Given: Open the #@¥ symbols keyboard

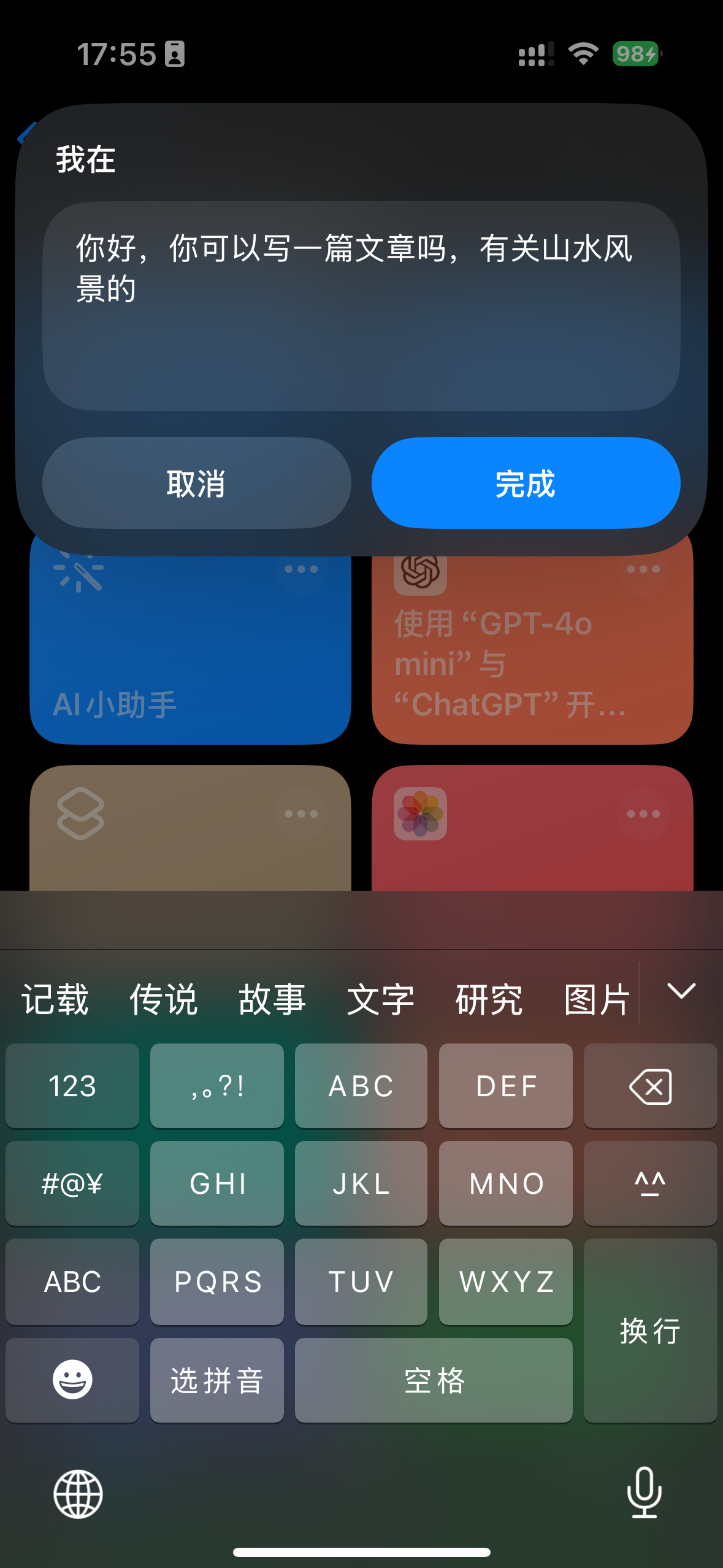Looking at the screenshot, I should click(72, 1183).
